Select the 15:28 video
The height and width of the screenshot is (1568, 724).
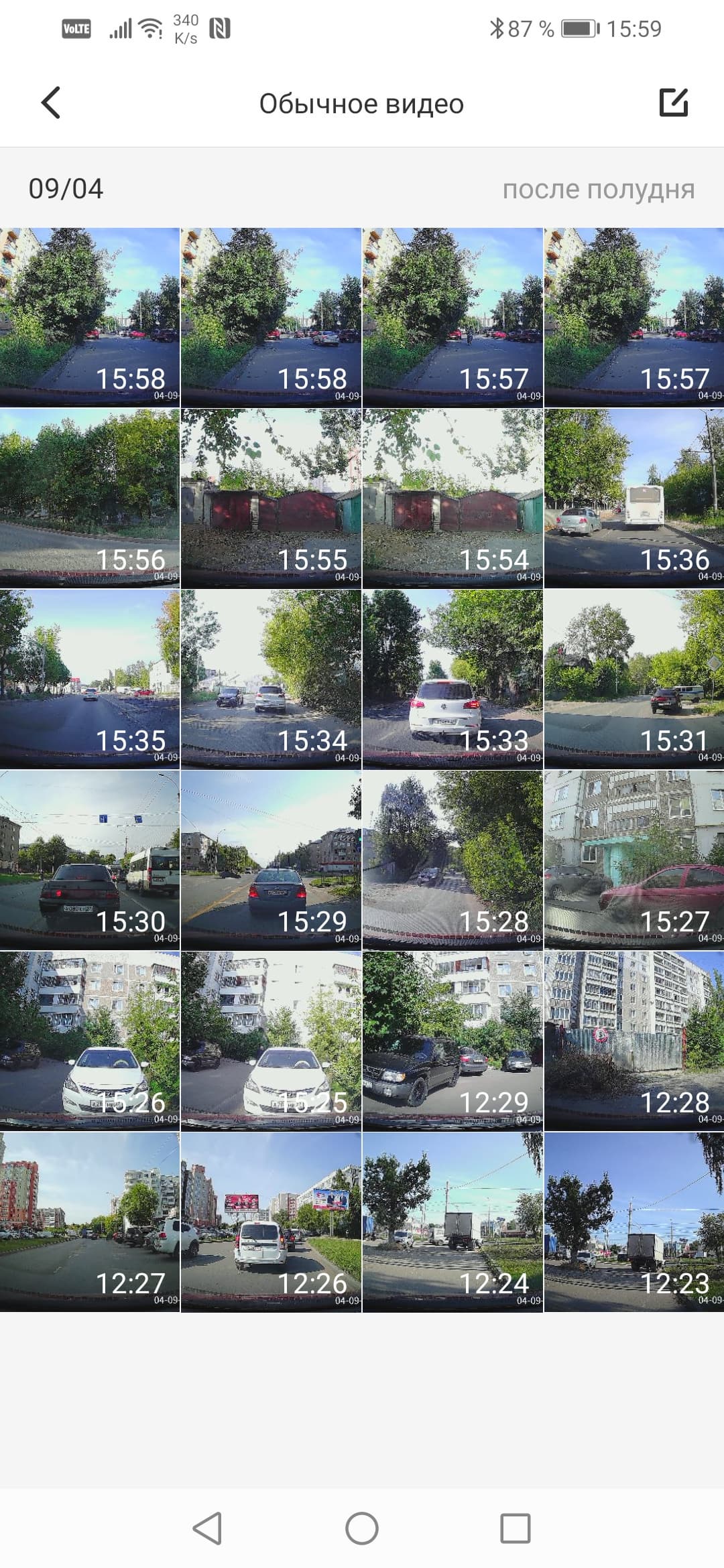point(452,860)
